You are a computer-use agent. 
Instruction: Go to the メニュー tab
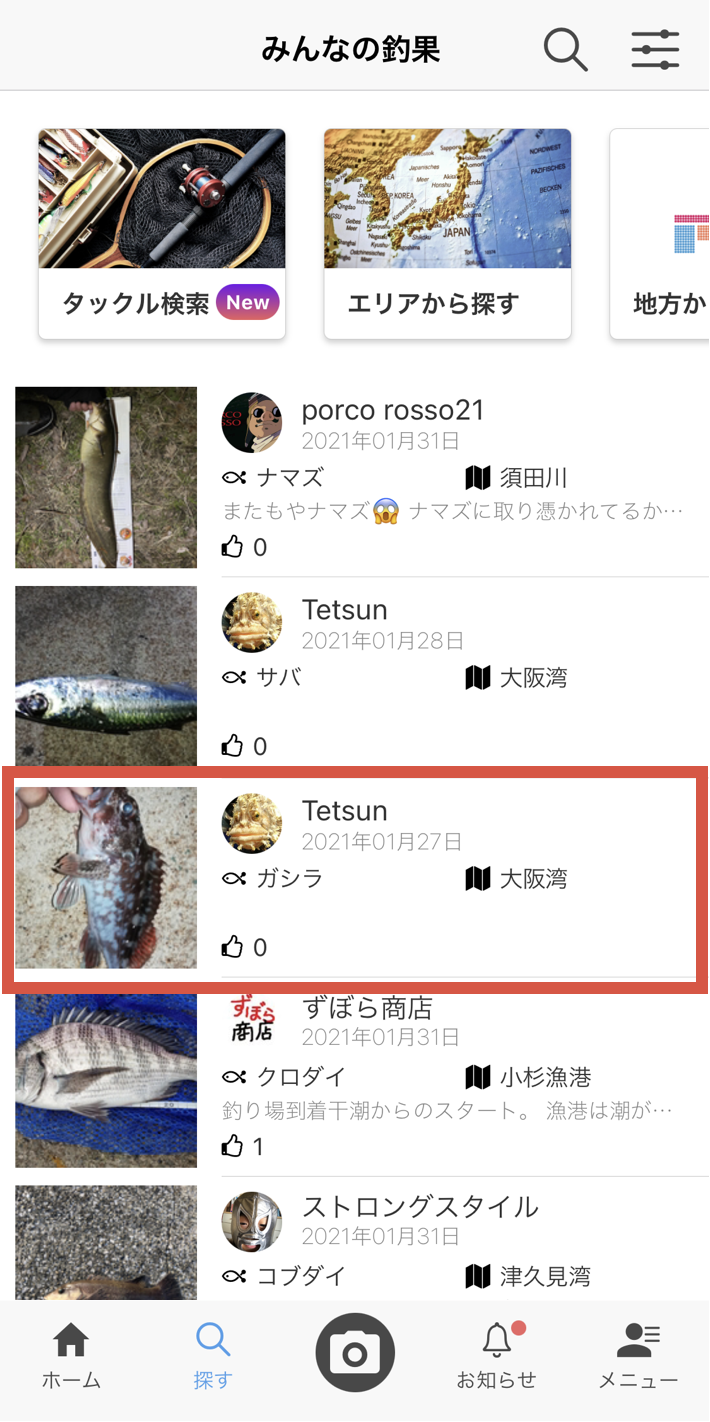pos(638,1354)
